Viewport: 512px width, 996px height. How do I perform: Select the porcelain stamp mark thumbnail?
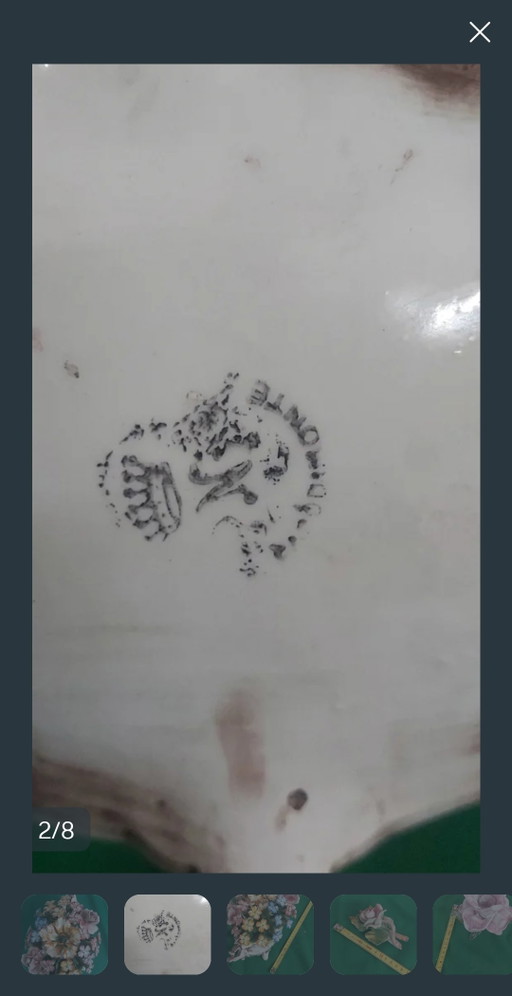click(x=168, y=934)
